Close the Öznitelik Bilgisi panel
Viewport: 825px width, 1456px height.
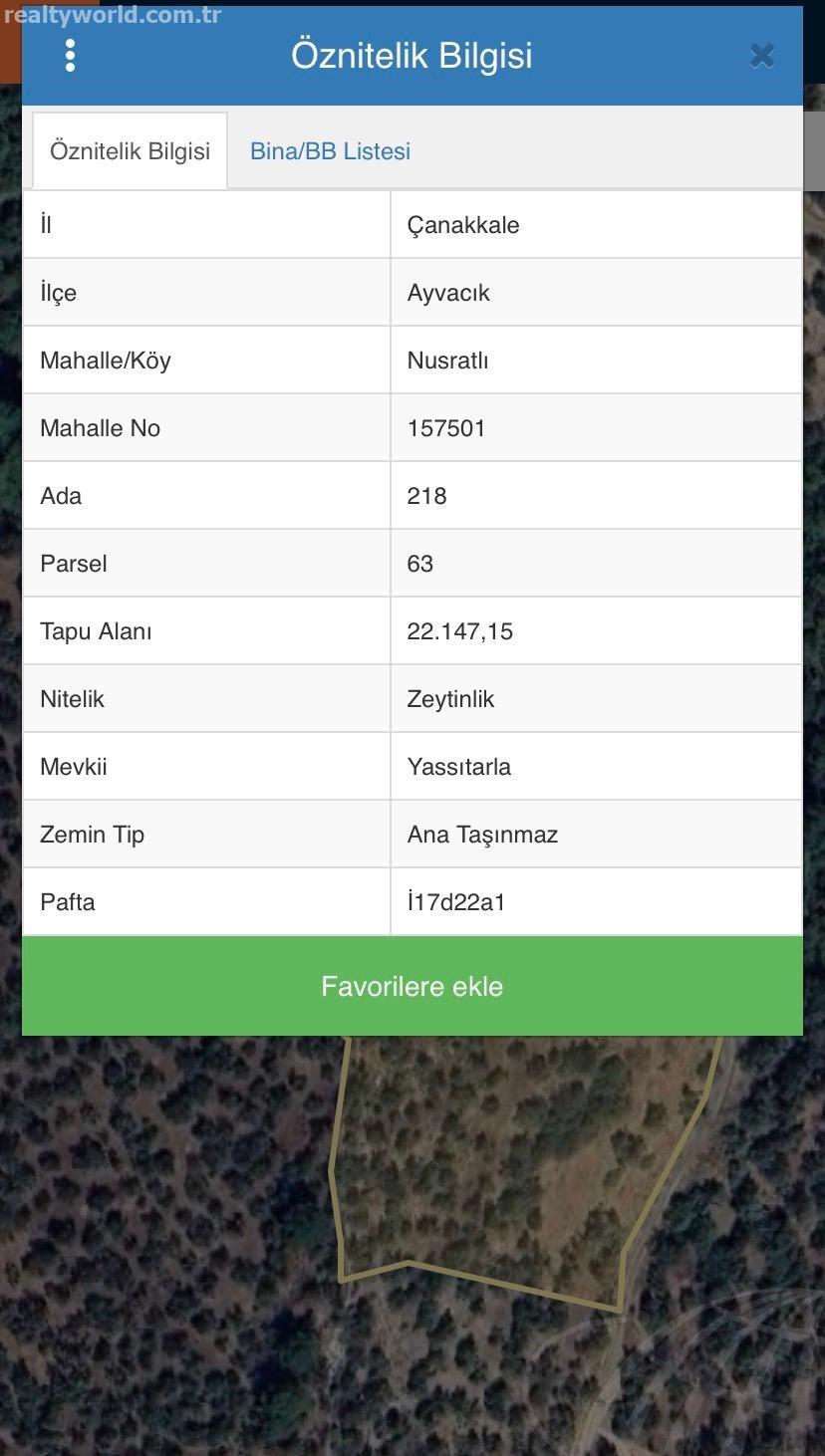762,56
